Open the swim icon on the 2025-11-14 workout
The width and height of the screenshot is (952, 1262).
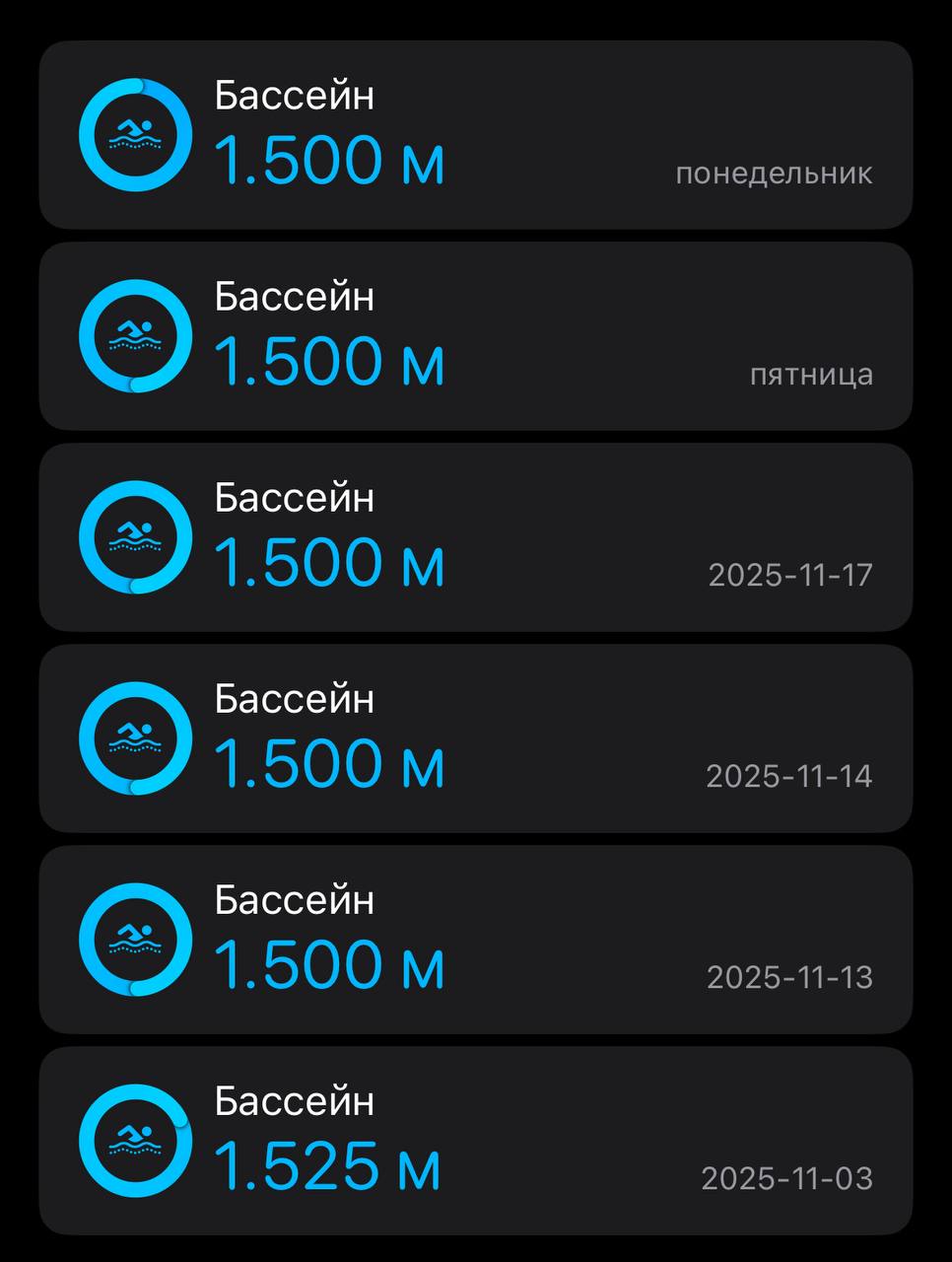point(135,736)
